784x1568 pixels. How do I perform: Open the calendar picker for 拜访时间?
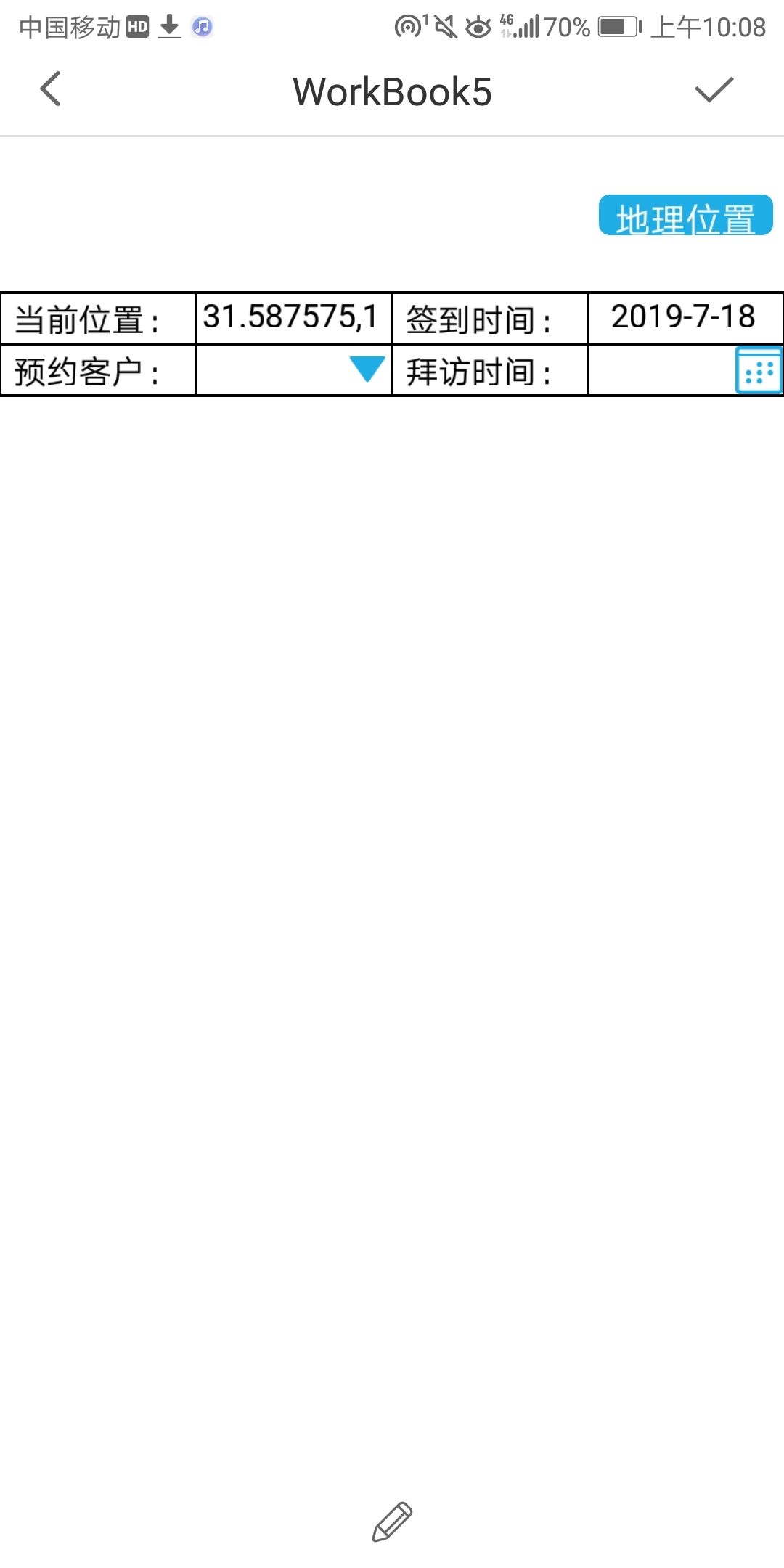tap(758, 371)
